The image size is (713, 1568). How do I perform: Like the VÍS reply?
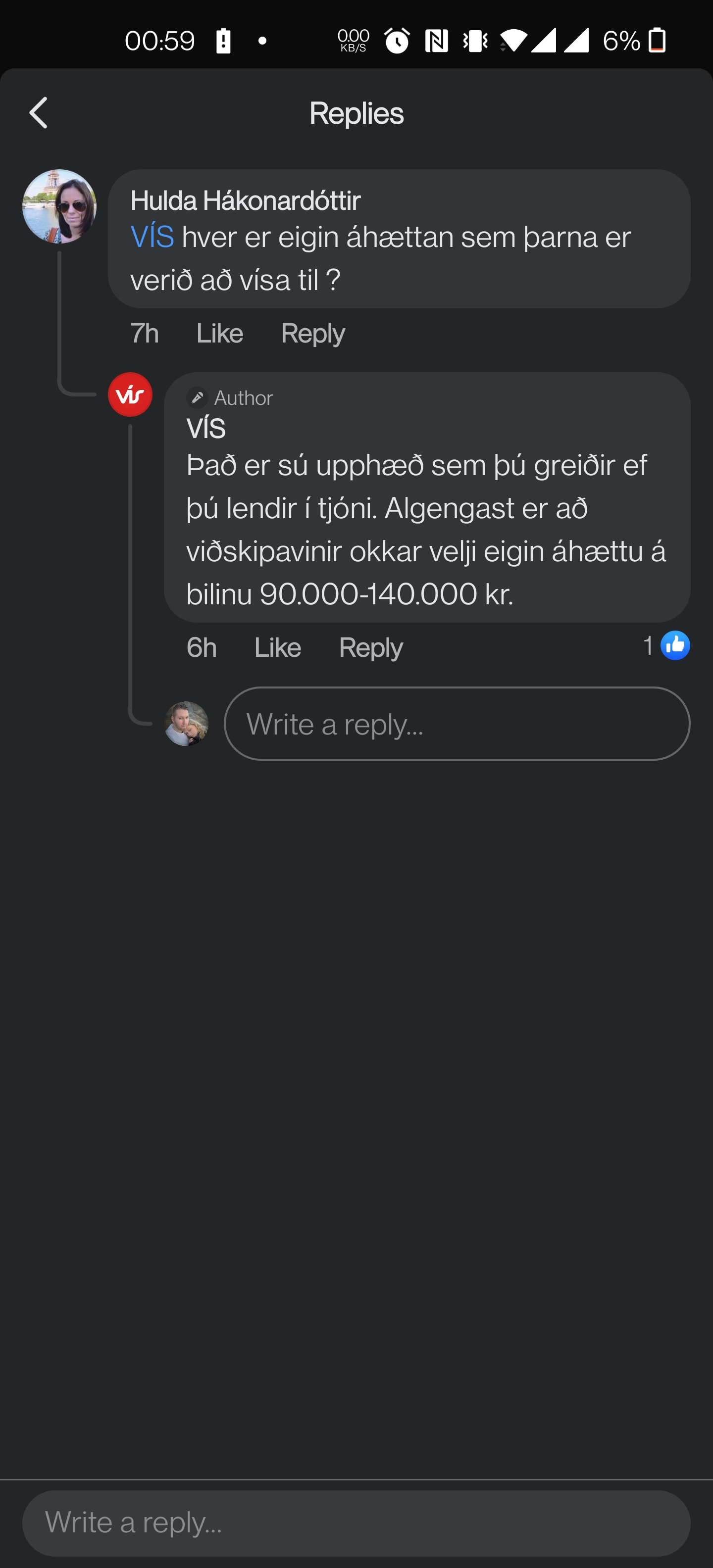pos(278,647)
